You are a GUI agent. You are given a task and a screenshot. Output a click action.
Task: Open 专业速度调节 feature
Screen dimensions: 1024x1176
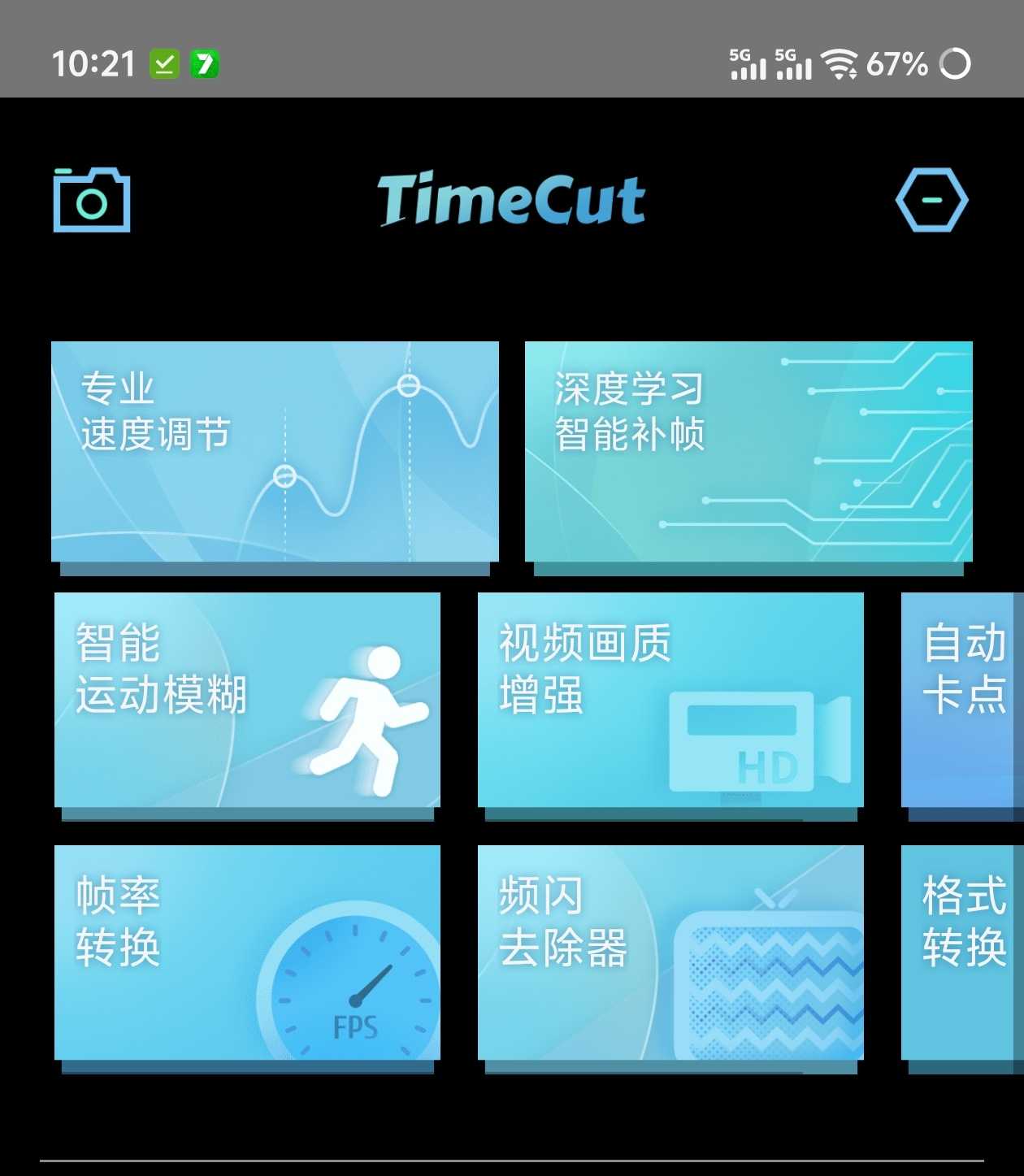(x=275, y=452)
